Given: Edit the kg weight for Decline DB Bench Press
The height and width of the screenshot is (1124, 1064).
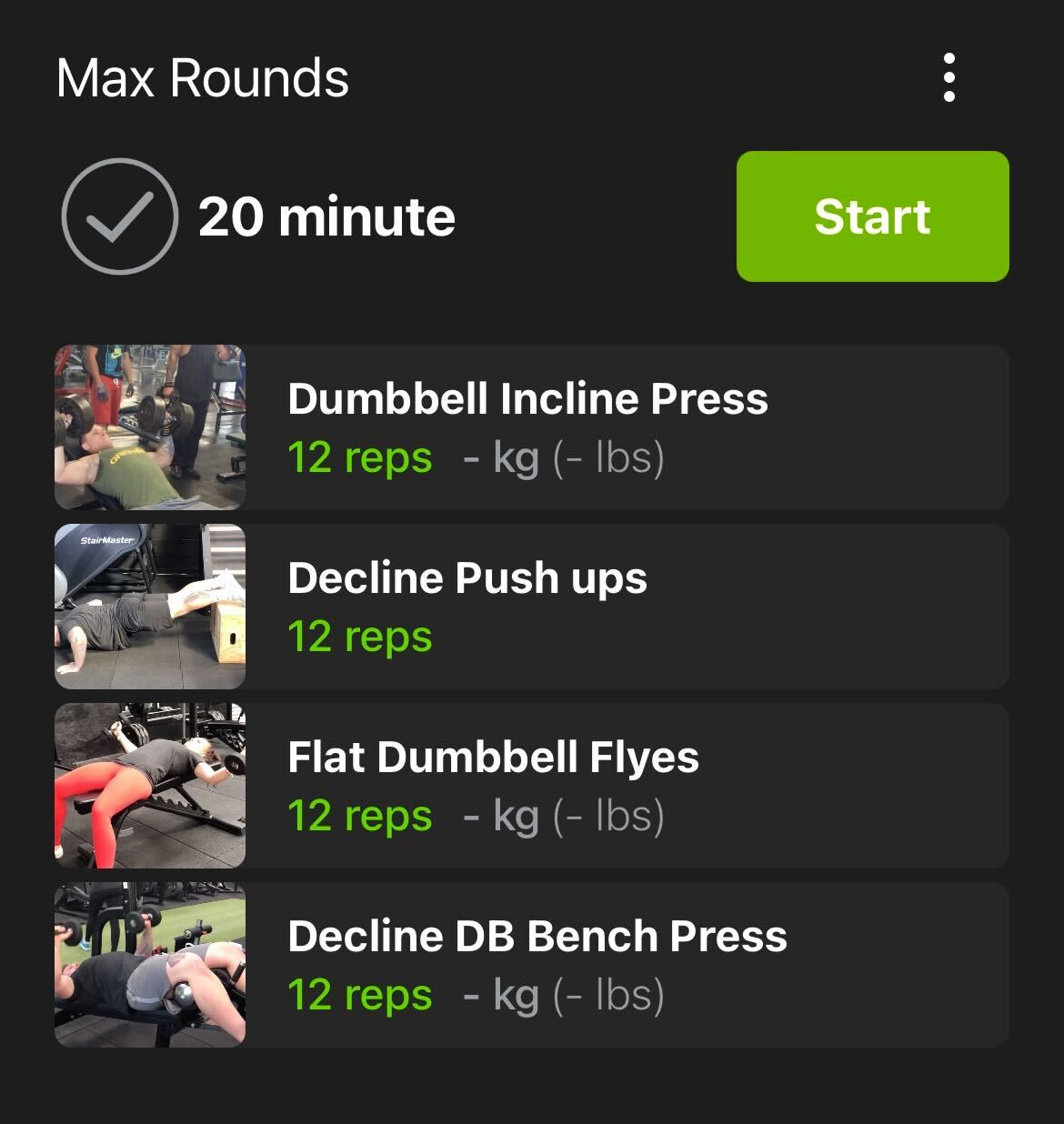Looking at the screenshot, I should tap(498, 994).
